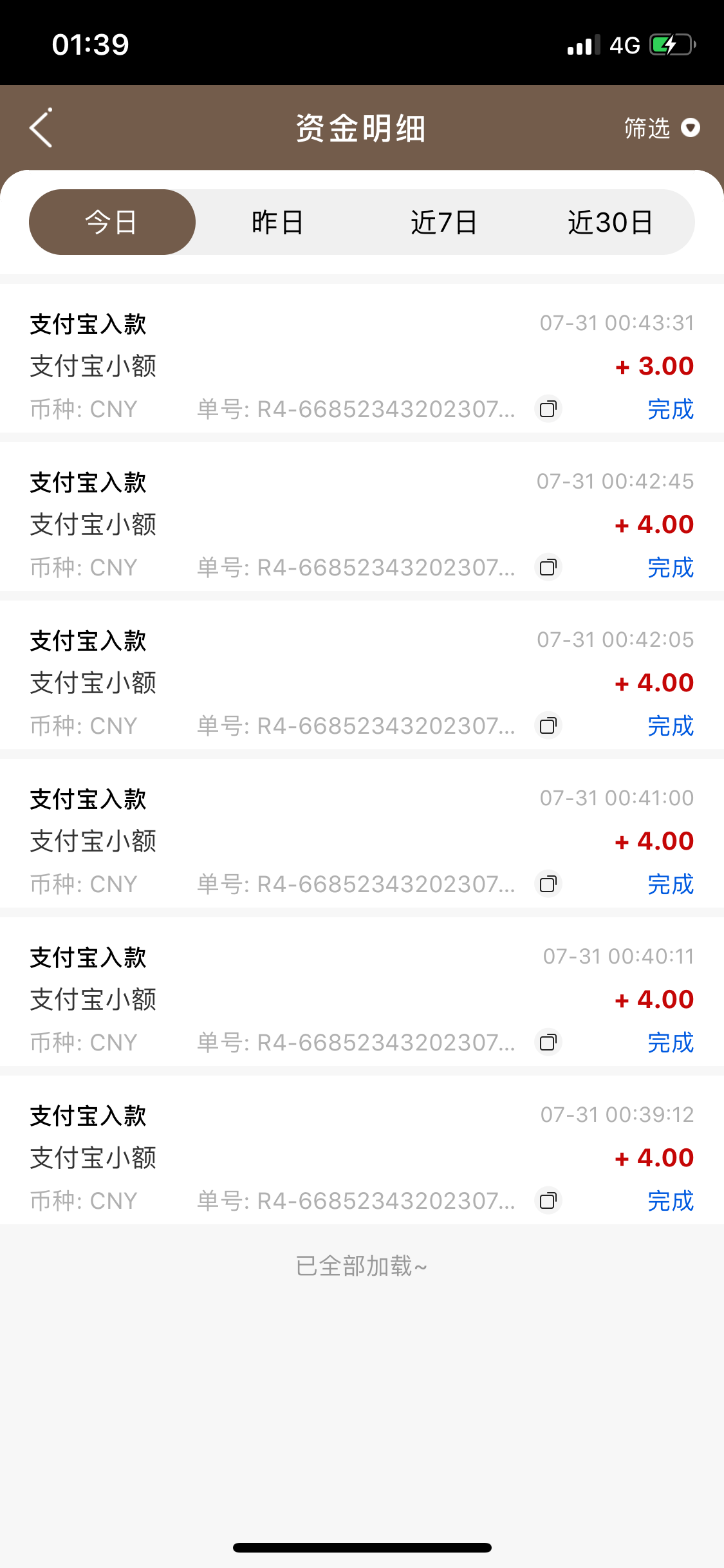Expand the truncated order number R4-66852343202307
724x1568 pixels.
(356, 409)
